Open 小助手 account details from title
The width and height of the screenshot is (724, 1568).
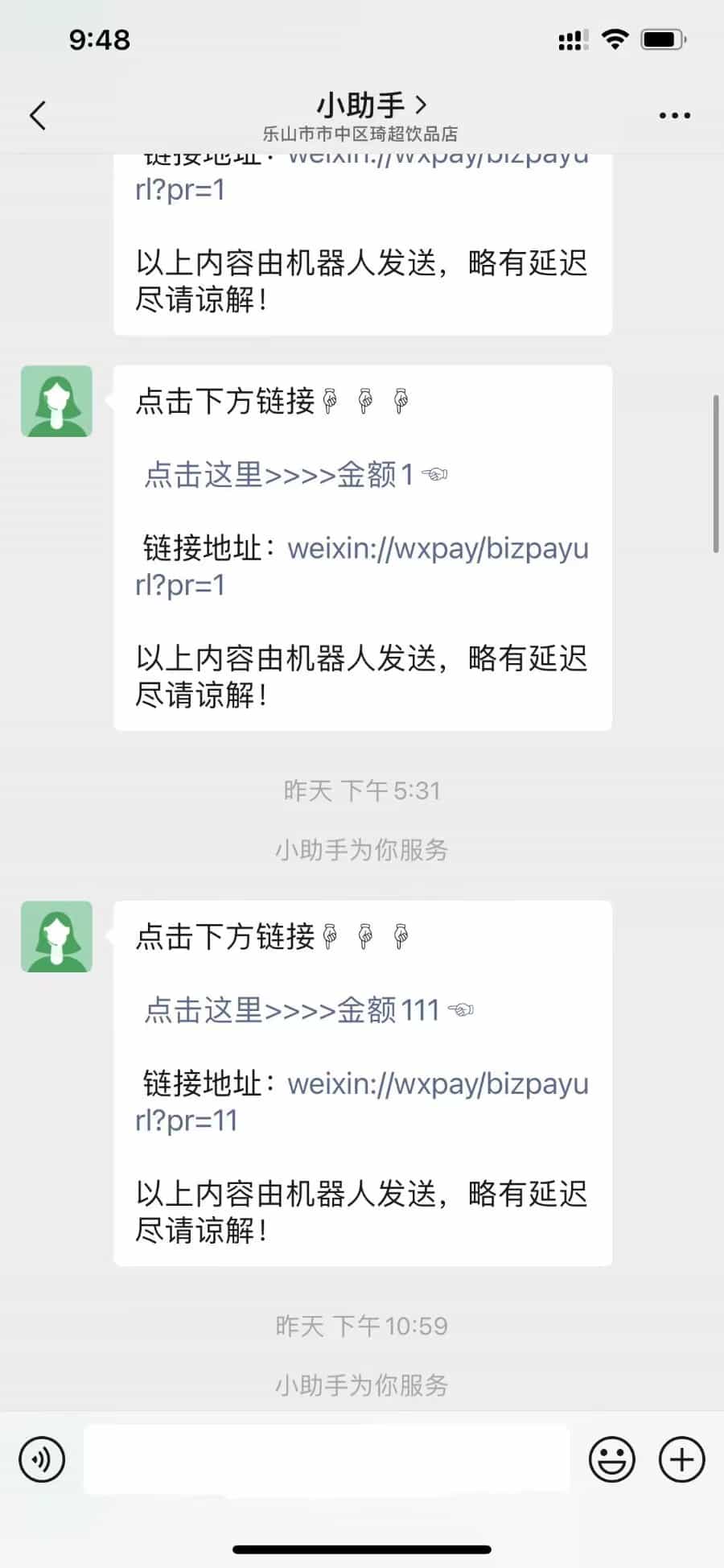(x=371, y=105)
